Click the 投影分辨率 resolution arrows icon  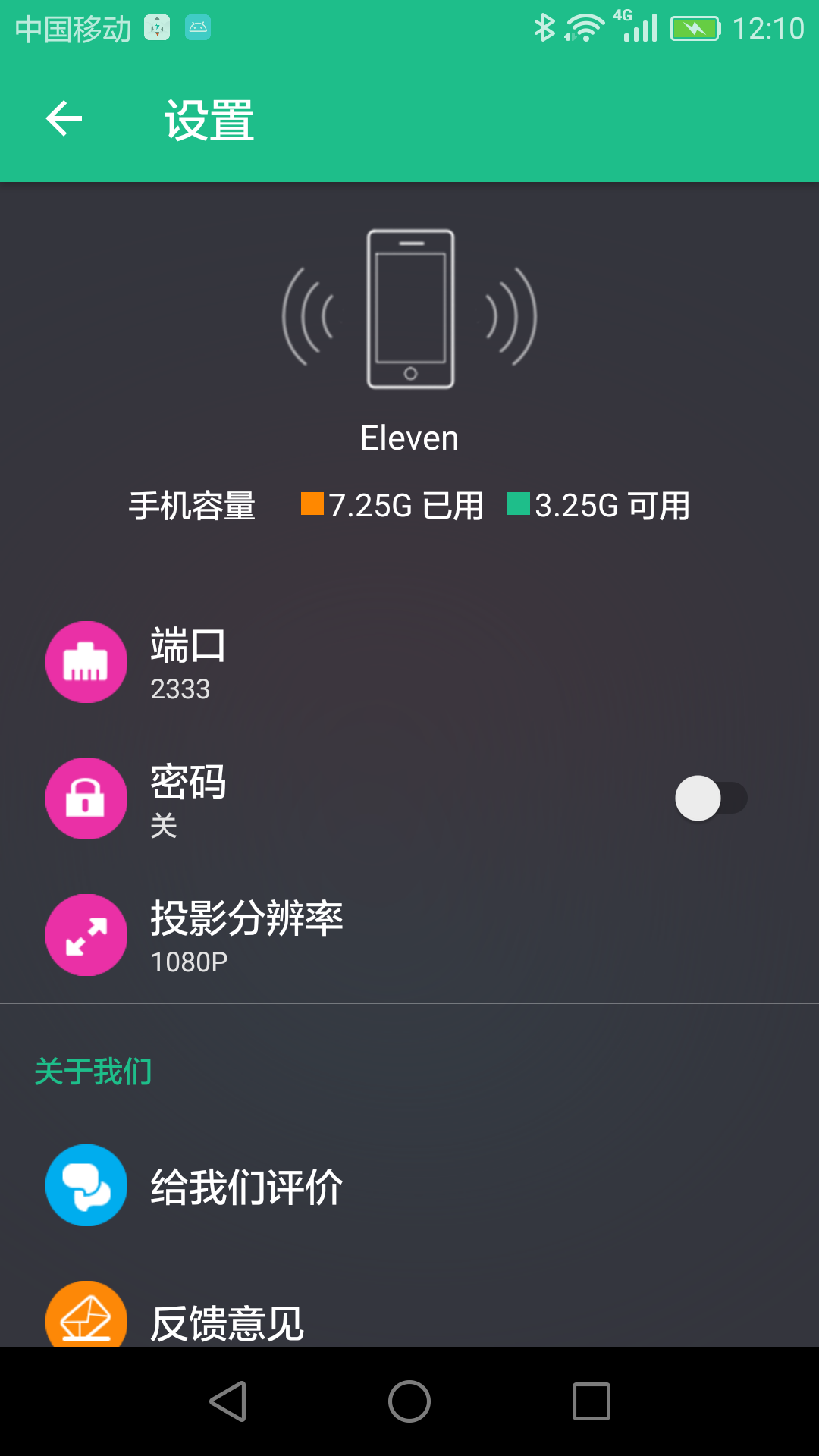pos(86,935)
